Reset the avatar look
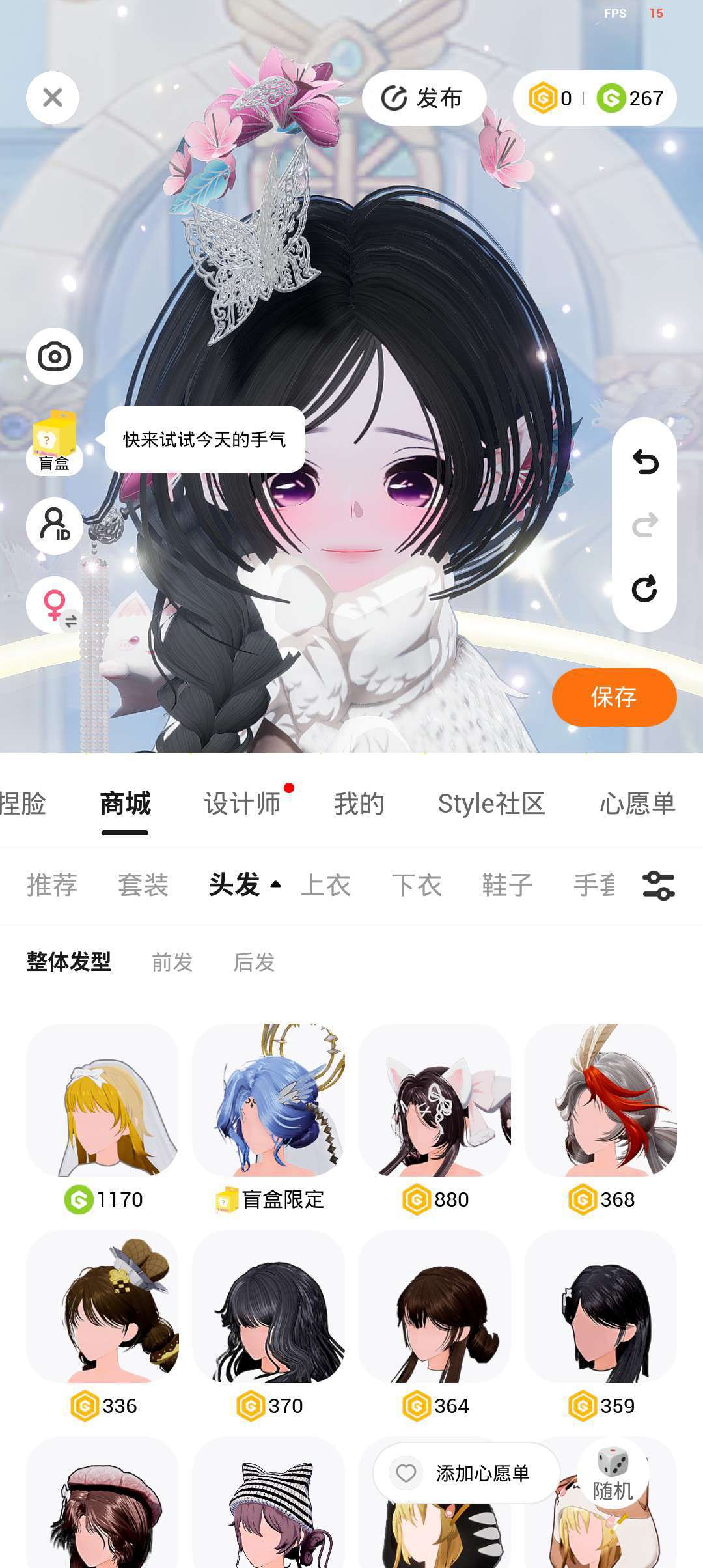 pyautogui.click(x=644, y=589)
